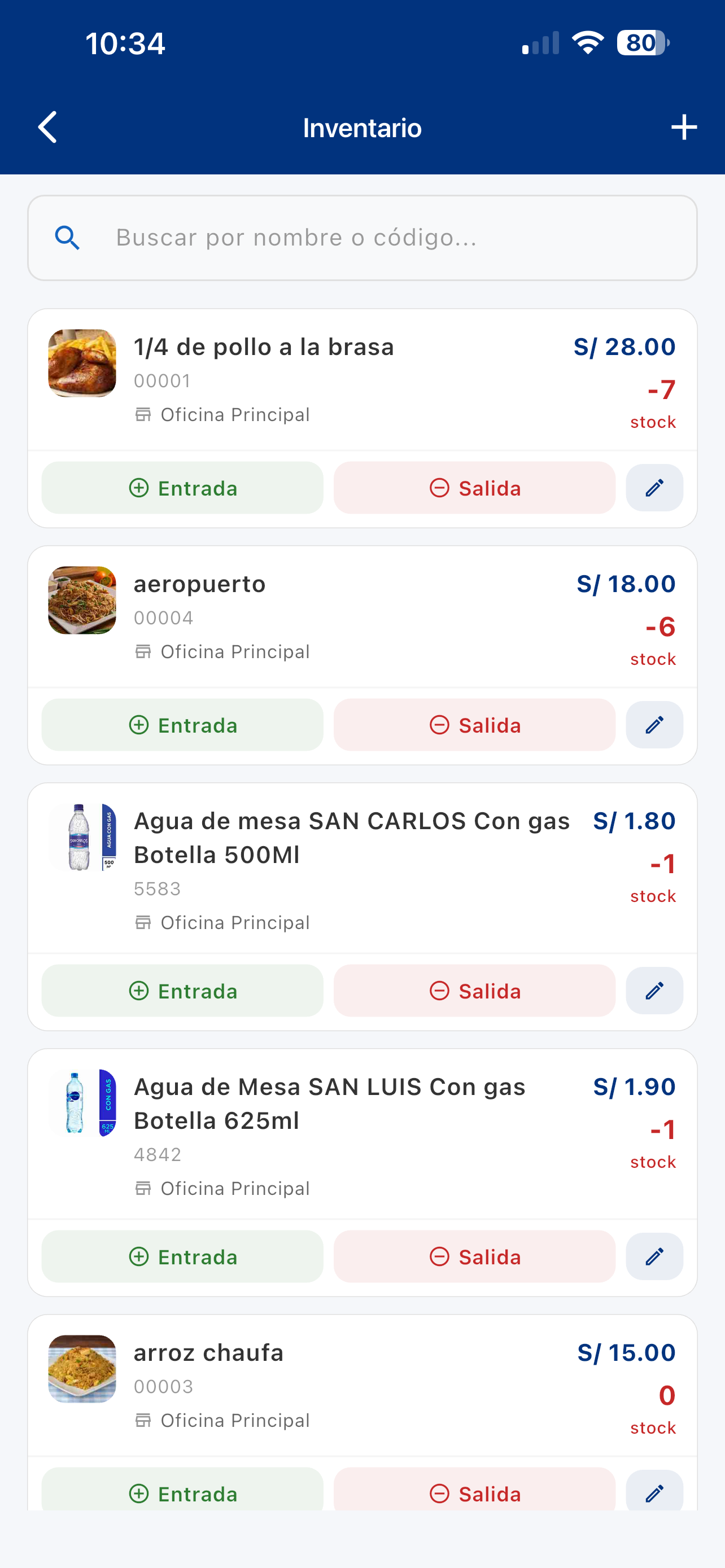The height and width of the screenshot is (1568, 725).
Task: Register Entrada for 1/4 de pollo a la brasa
Action: pyautogui.click(x=182, y=488)
